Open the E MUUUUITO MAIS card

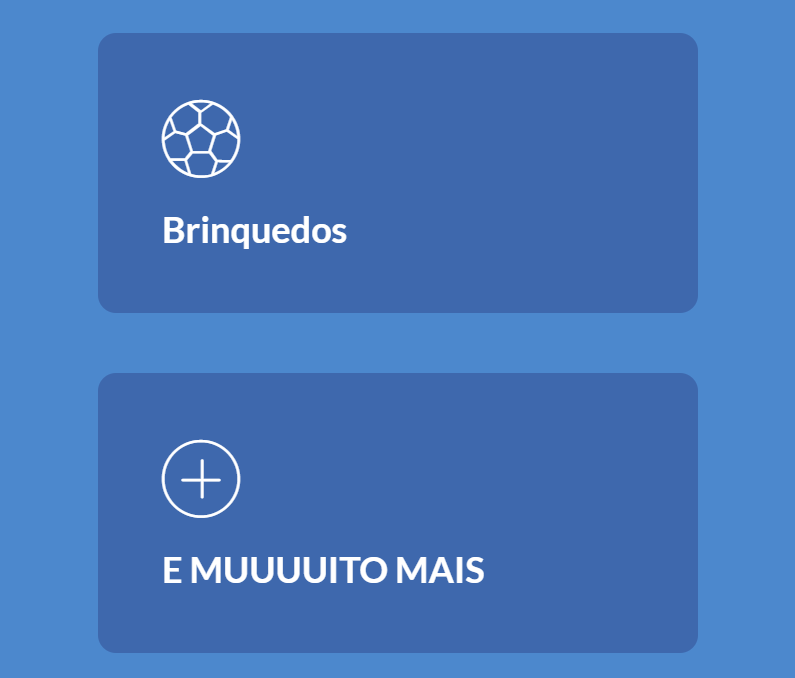[397, 513]
